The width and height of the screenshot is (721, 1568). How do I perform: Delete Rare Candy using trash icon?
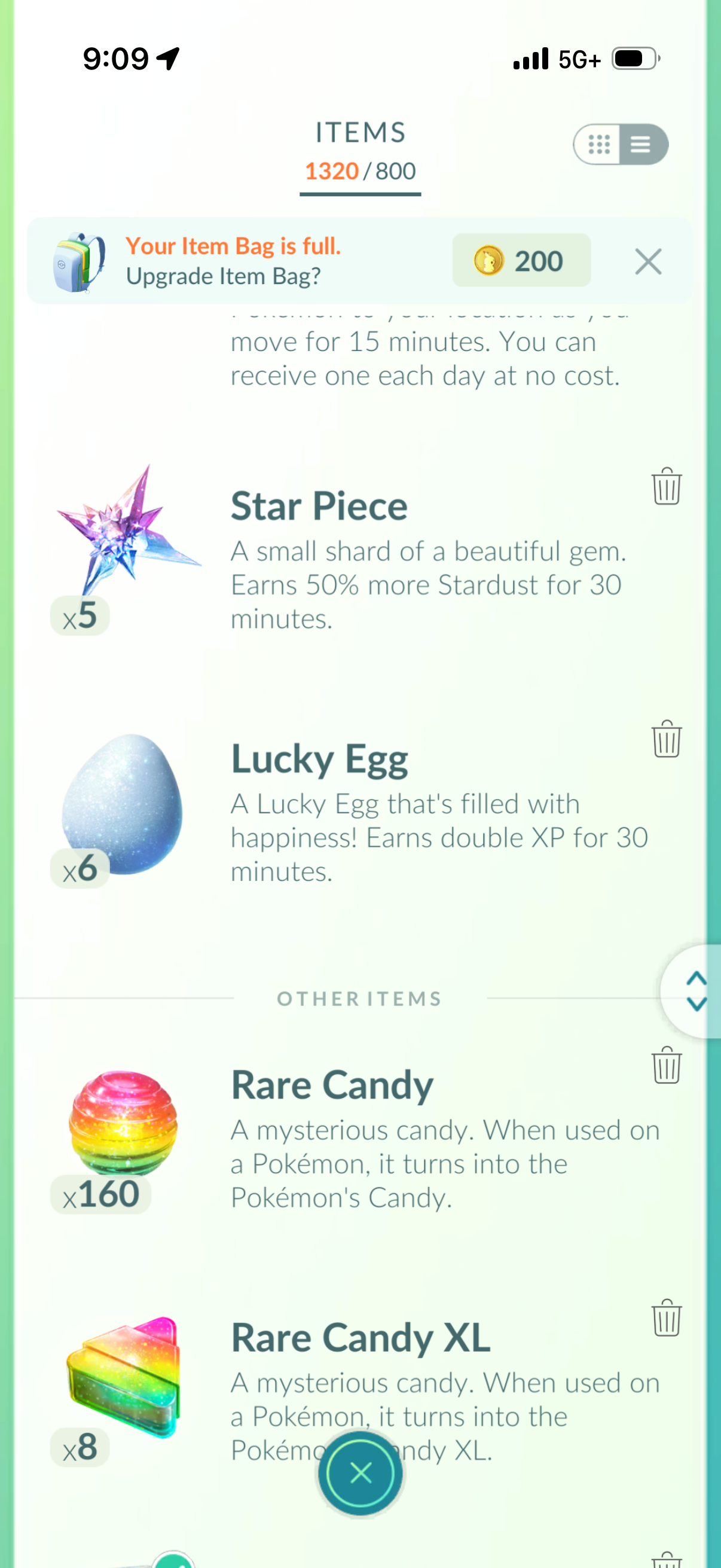666,1065
